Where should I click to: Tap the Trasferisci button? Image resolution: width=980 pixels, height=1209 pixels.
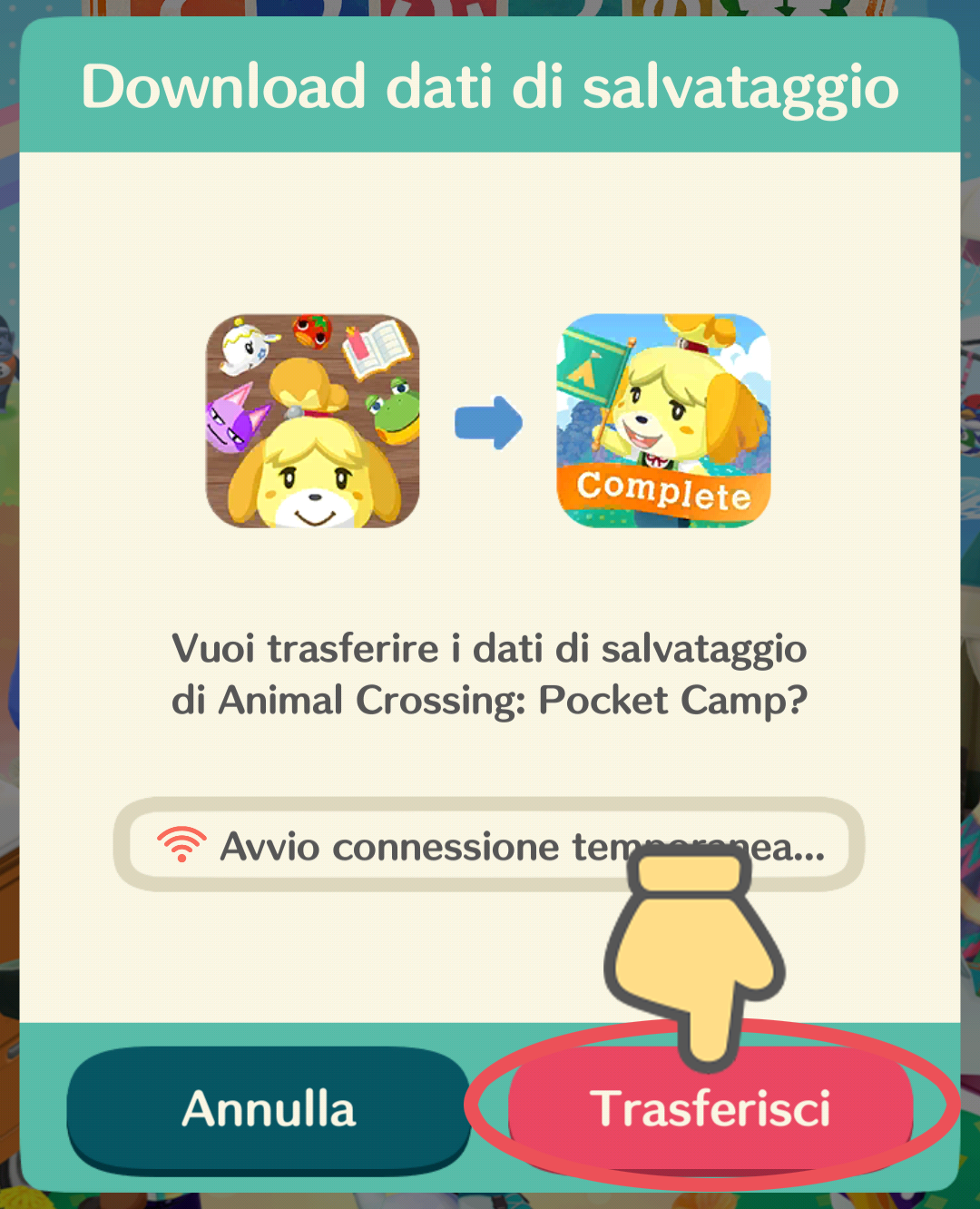(x=710, y=1109)
